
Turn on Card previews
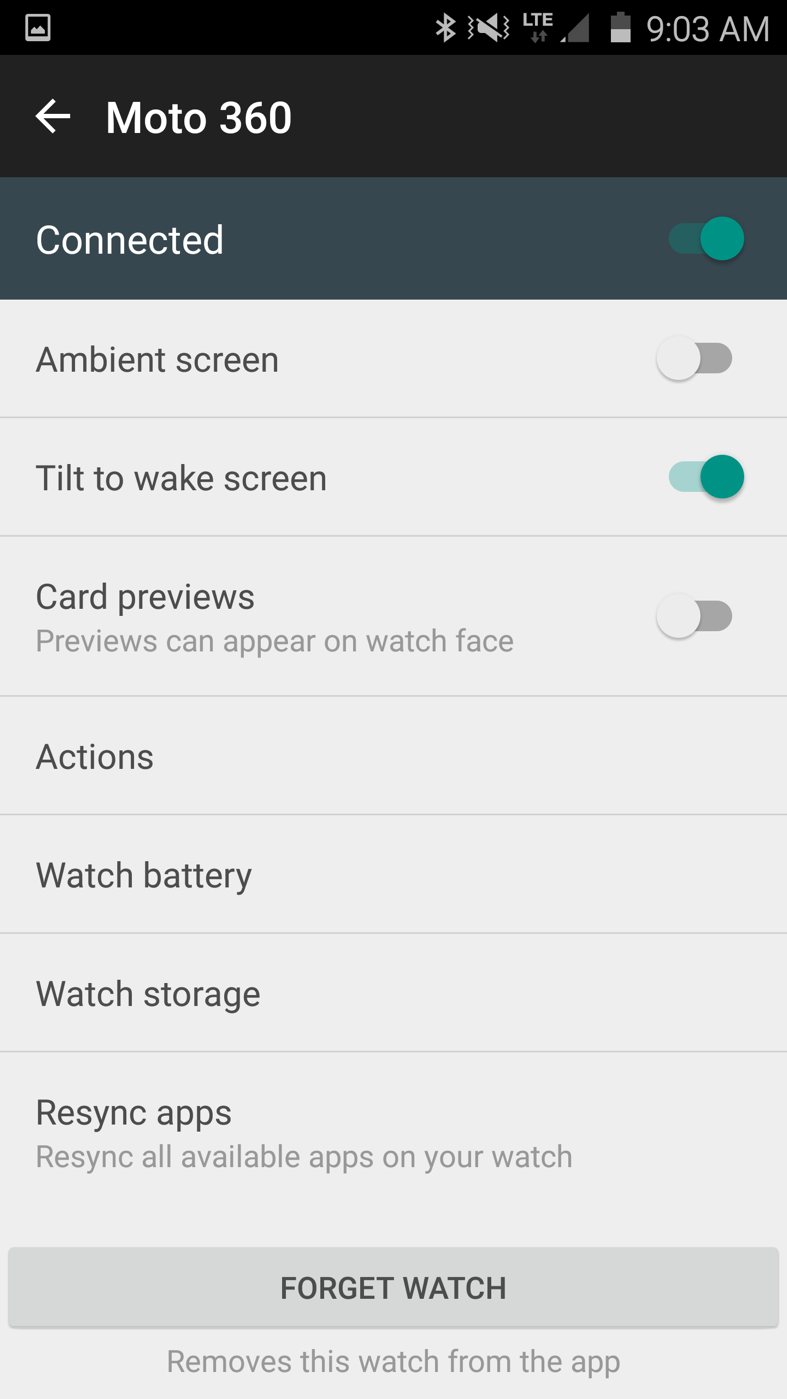pos(694,616)
